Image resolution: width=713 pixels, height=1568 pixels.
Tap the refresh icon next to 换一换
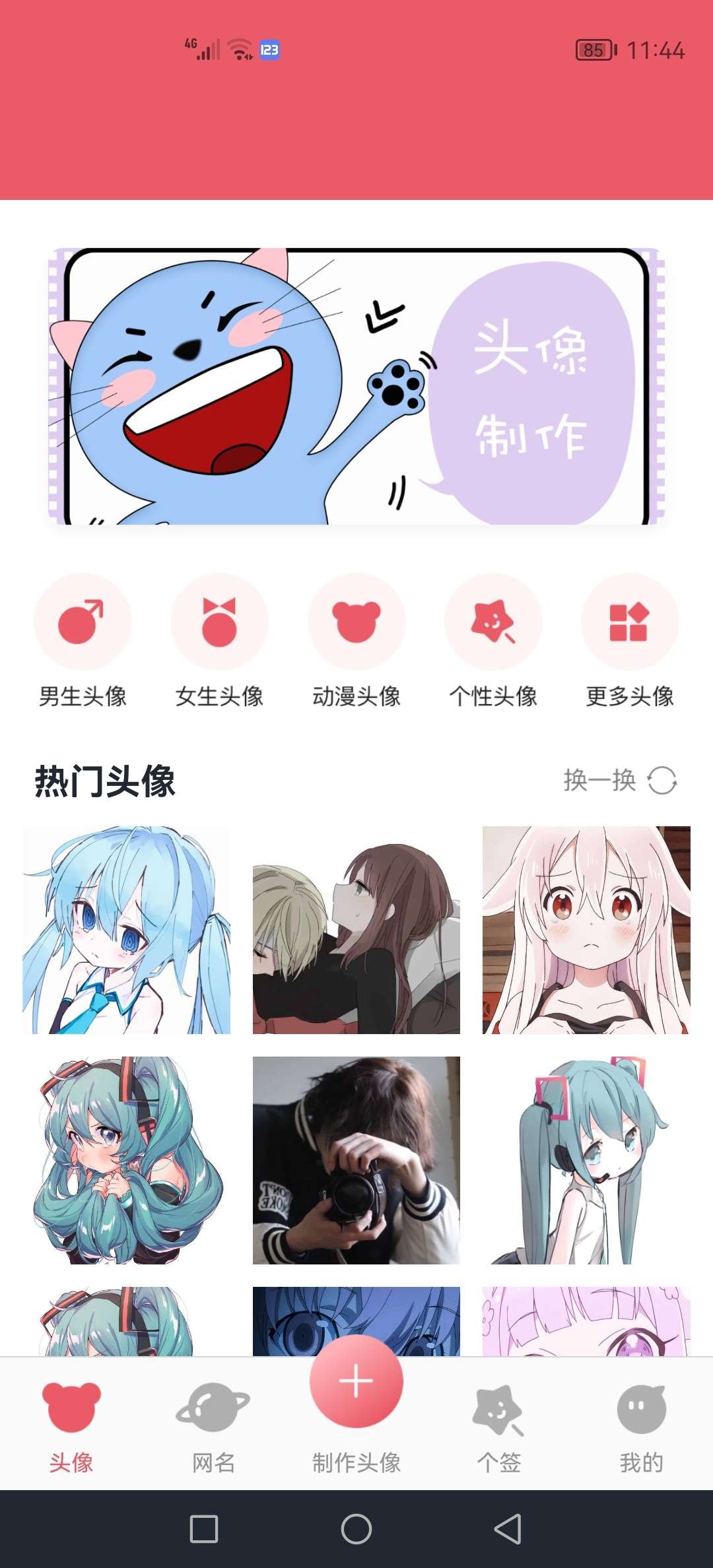click(660, 779)
